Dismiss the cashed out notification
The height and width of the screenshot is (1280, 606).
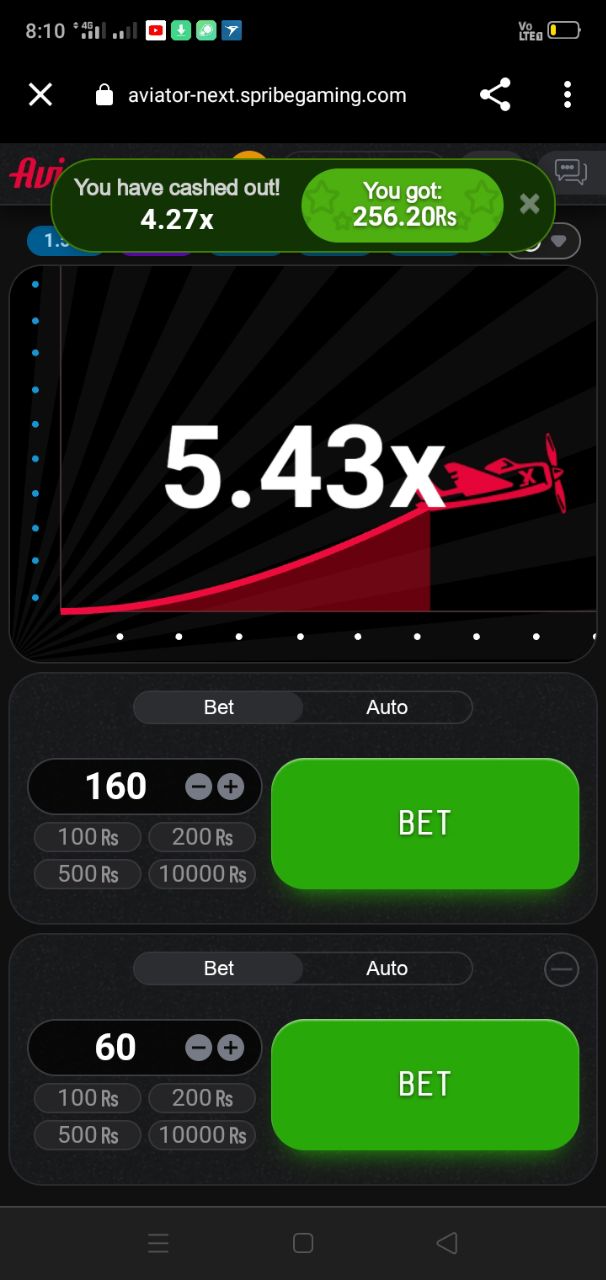pos(530,204)
